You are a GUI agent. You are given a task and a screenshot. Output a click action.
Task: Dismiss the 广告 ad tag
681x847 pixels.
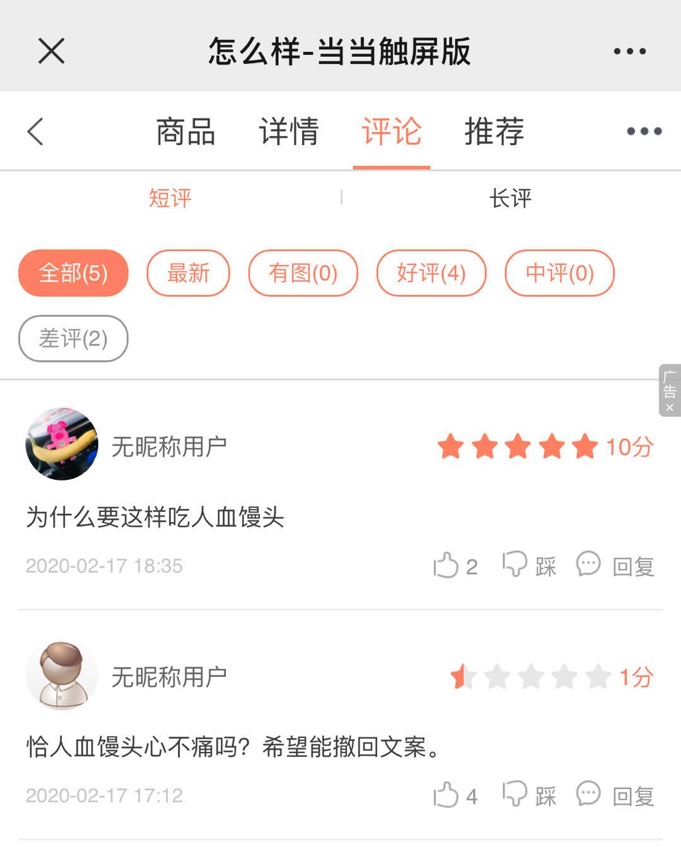click(670, 408)
